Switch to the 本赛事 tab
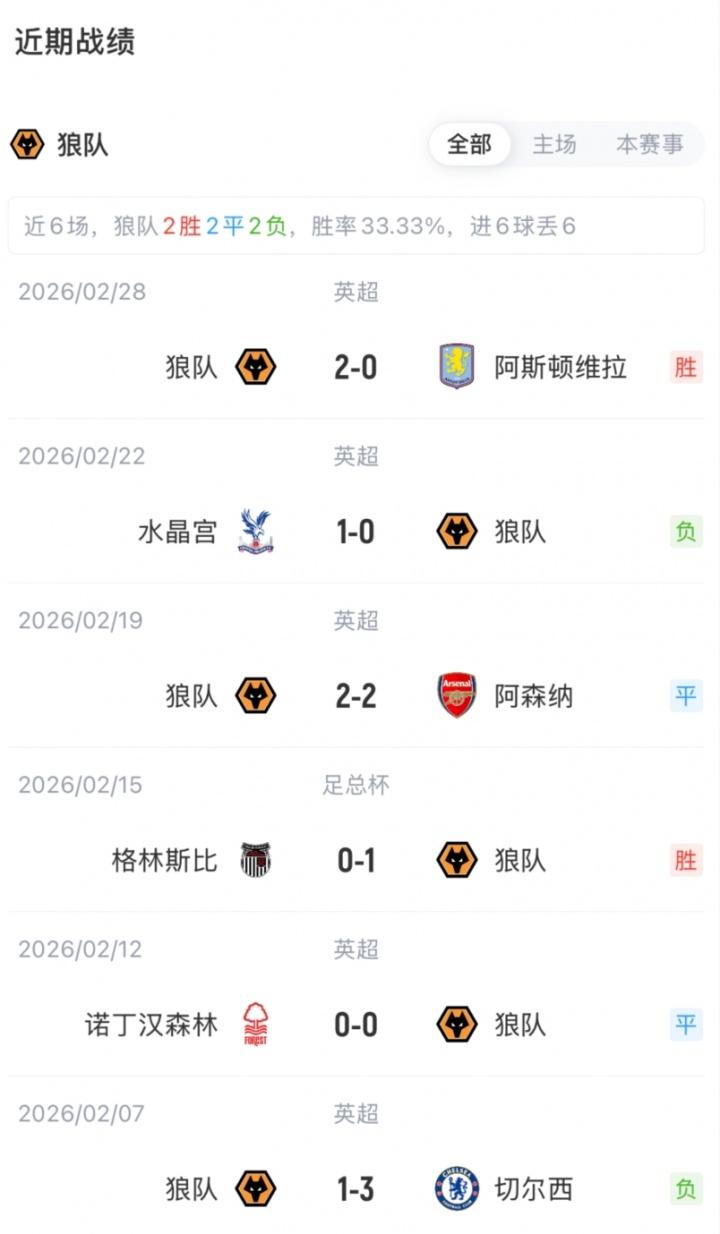 [649, 145]
